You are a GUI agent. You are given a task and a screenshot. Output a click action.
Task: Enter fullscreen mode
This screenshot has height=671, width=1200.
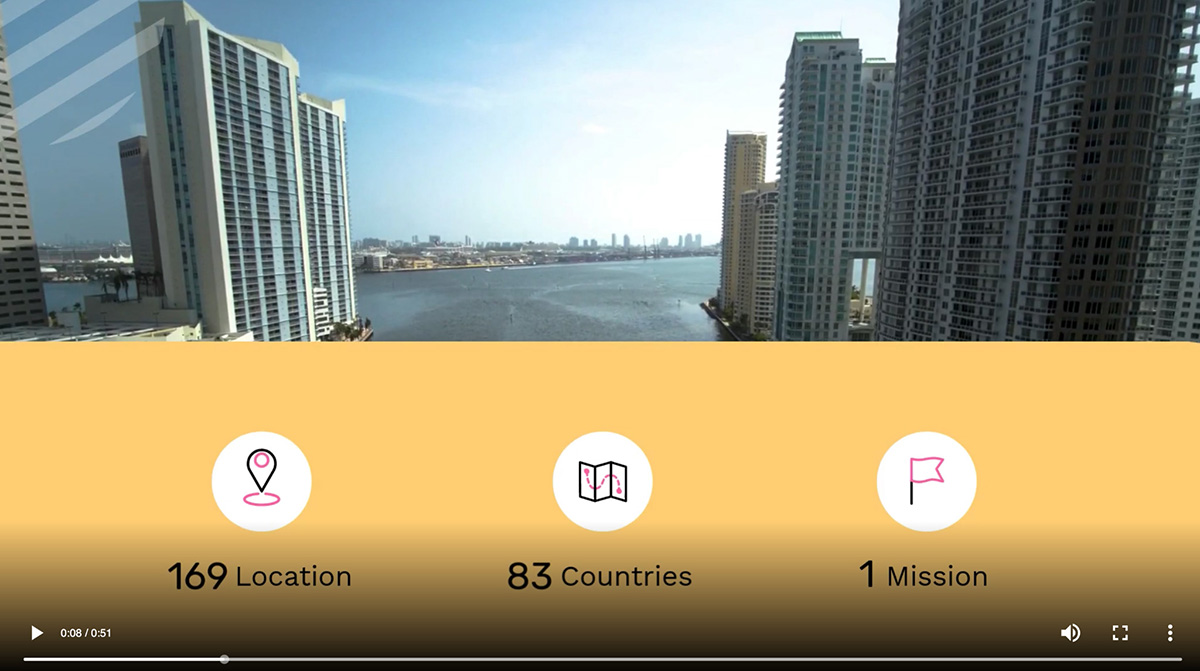click(x=1120, y=633)
